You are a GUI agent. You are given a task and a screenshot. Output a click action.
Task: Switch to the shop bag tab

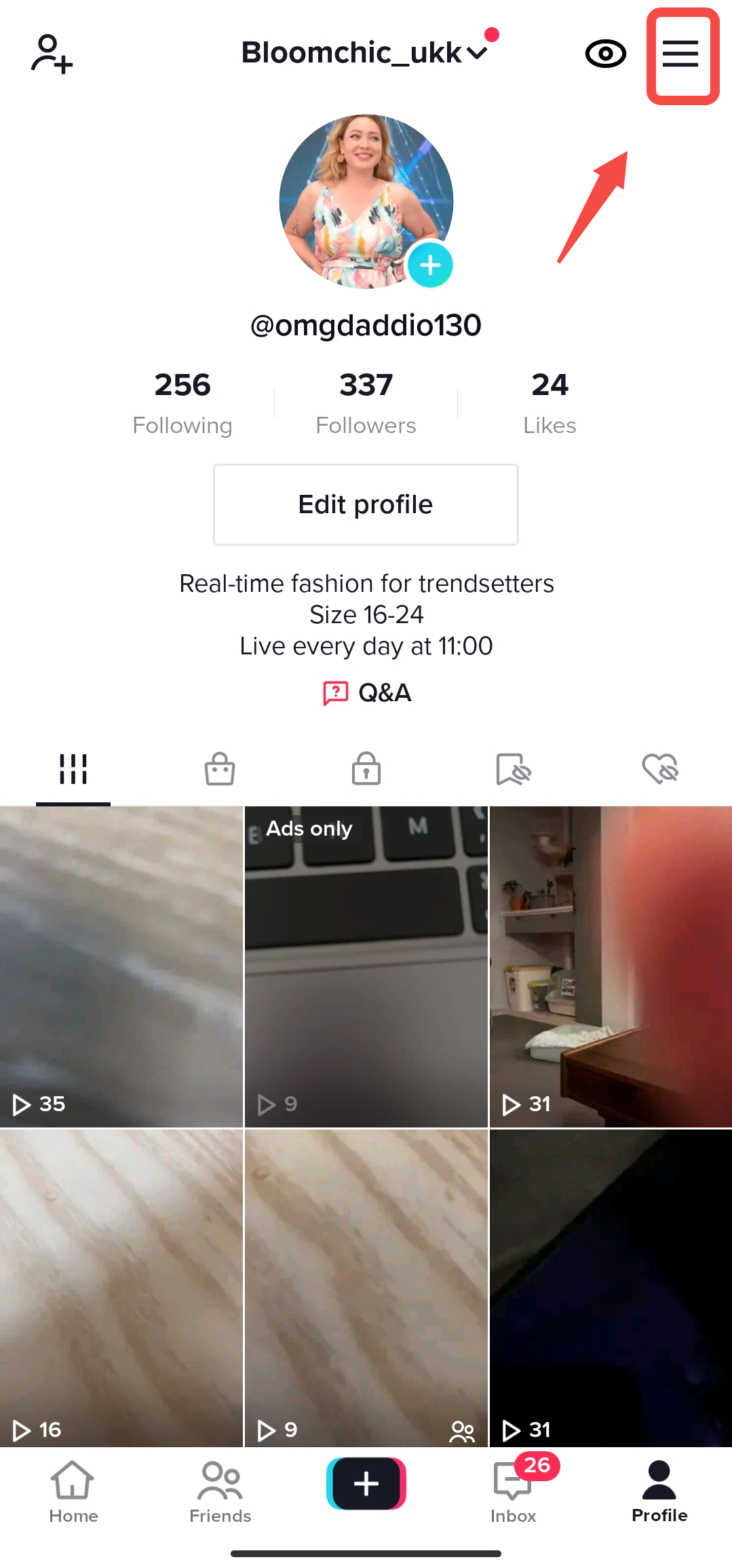coord(220,769)
